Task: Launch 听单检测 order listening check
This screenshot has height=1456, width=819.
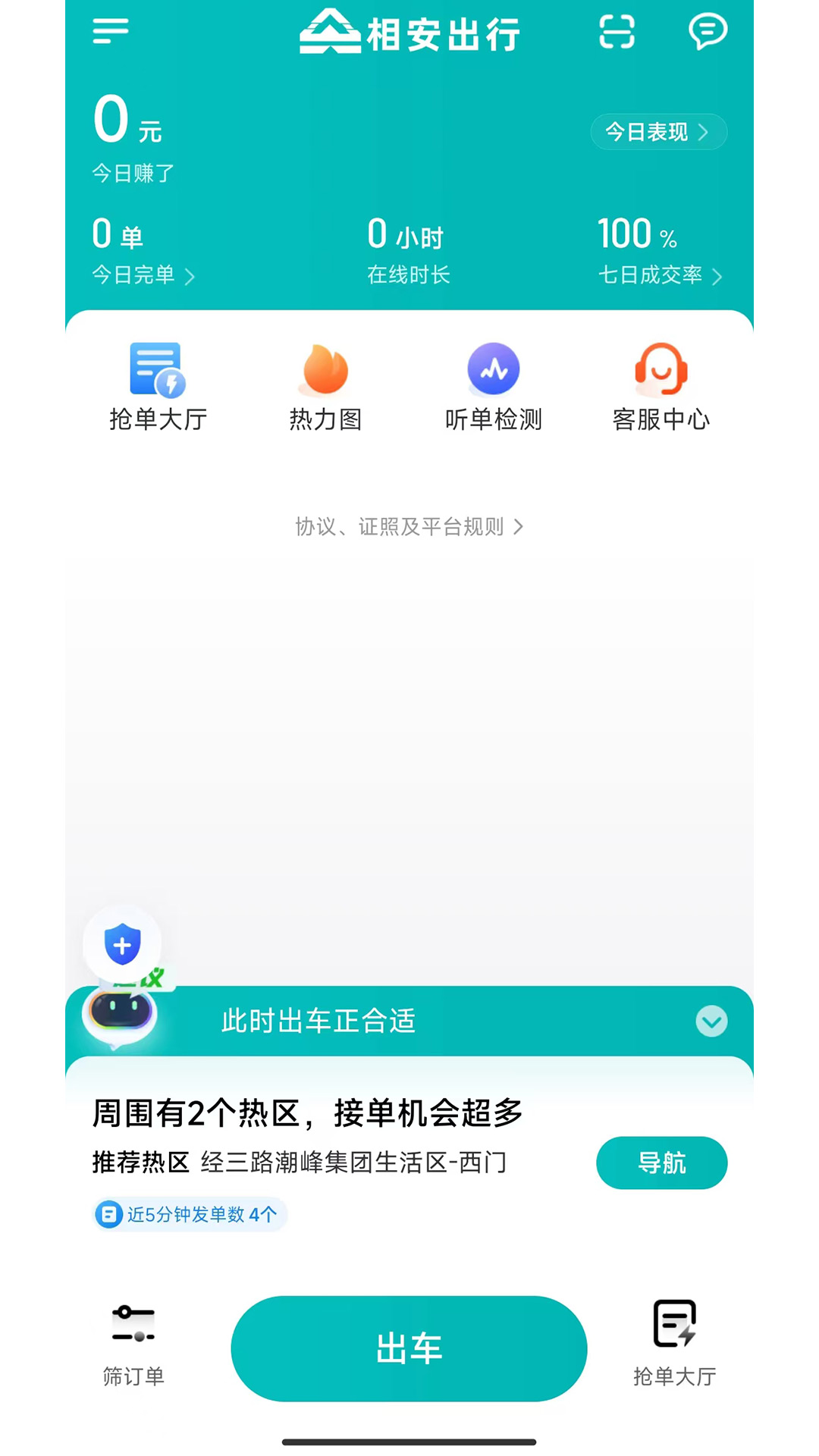Action: (x=493, y=385)
